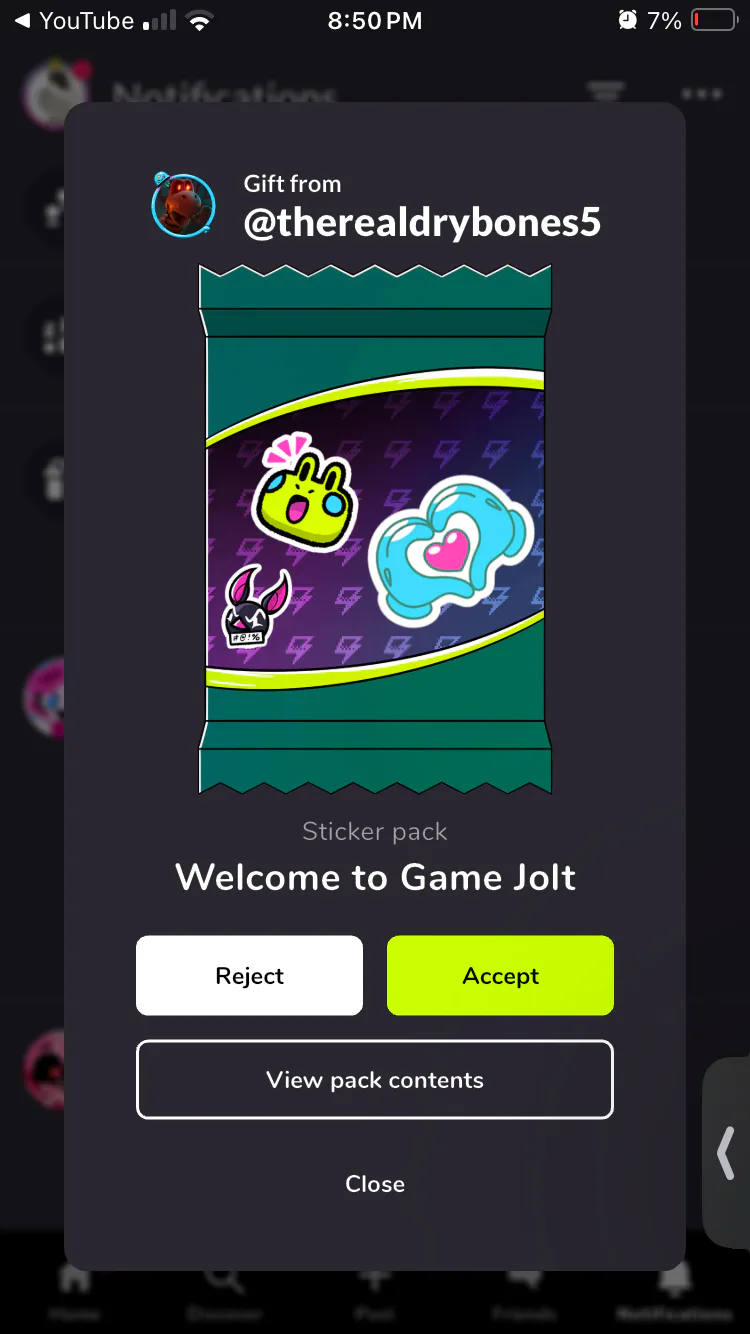View pack contents
Screen dimensions: 750x1334
(x=375, y=1080)
